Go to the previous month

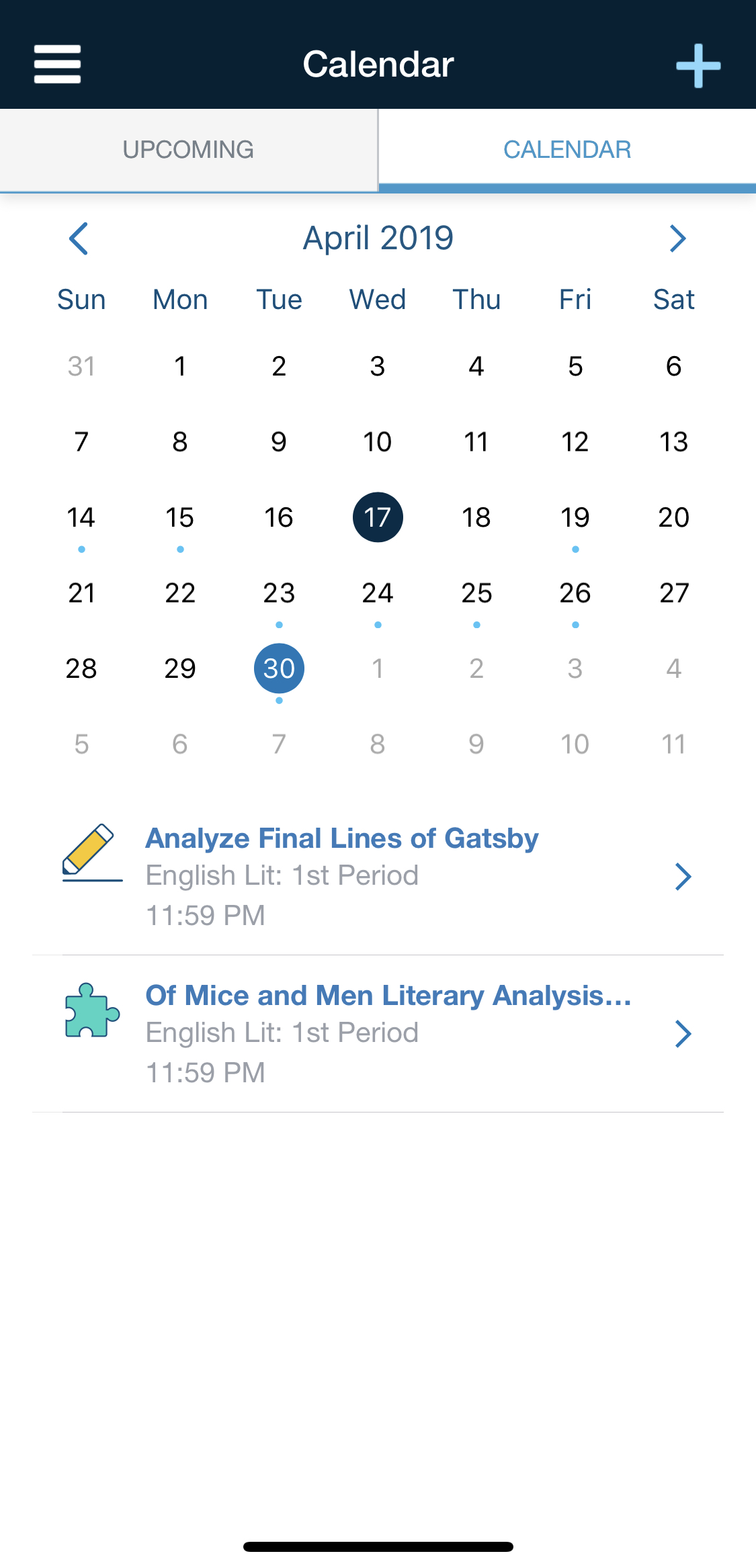pyautogui.click(x=79, y=238)
